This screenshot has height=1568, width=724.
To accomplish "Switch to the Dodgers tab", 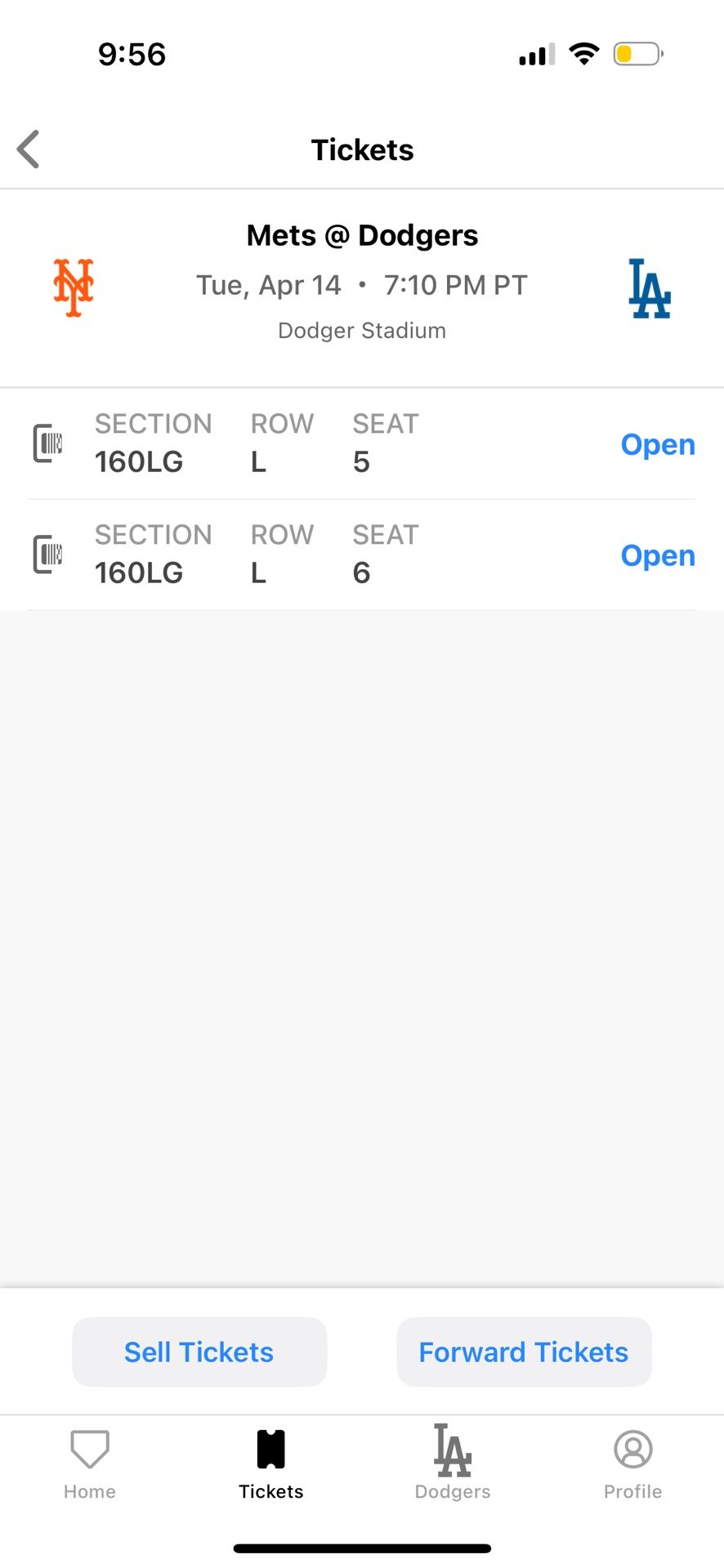I will pyautogui.click(x=452, y=1462).
